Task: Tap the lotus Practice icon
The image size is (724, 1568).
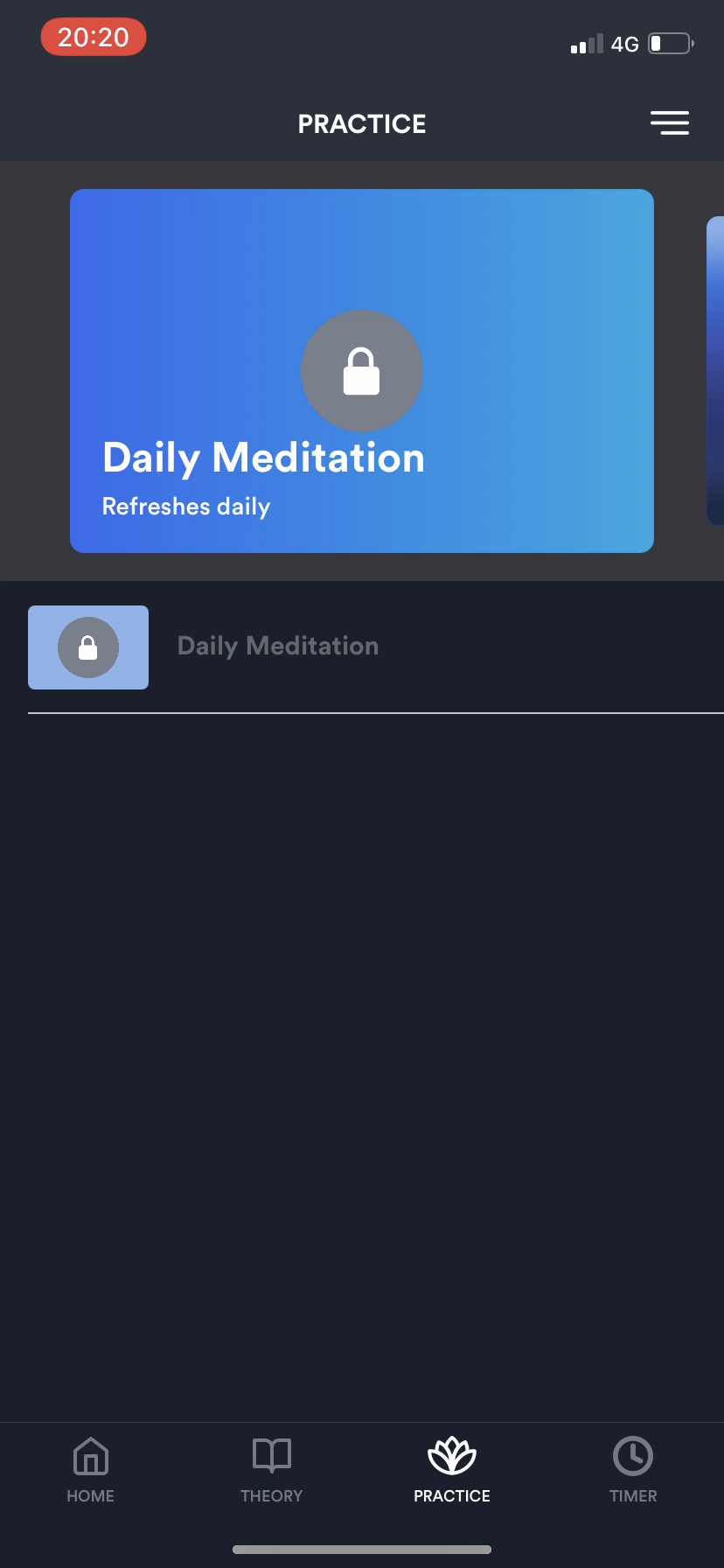Action: (451, 1452)
